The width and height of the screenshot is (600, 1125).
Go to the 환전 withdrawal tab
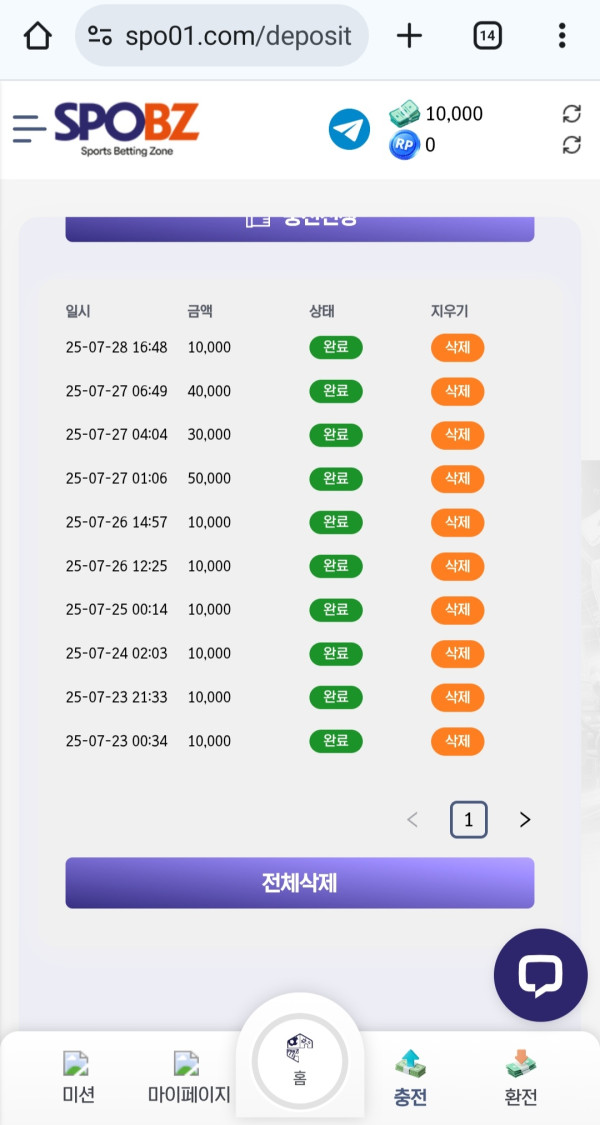point(521,1078)
